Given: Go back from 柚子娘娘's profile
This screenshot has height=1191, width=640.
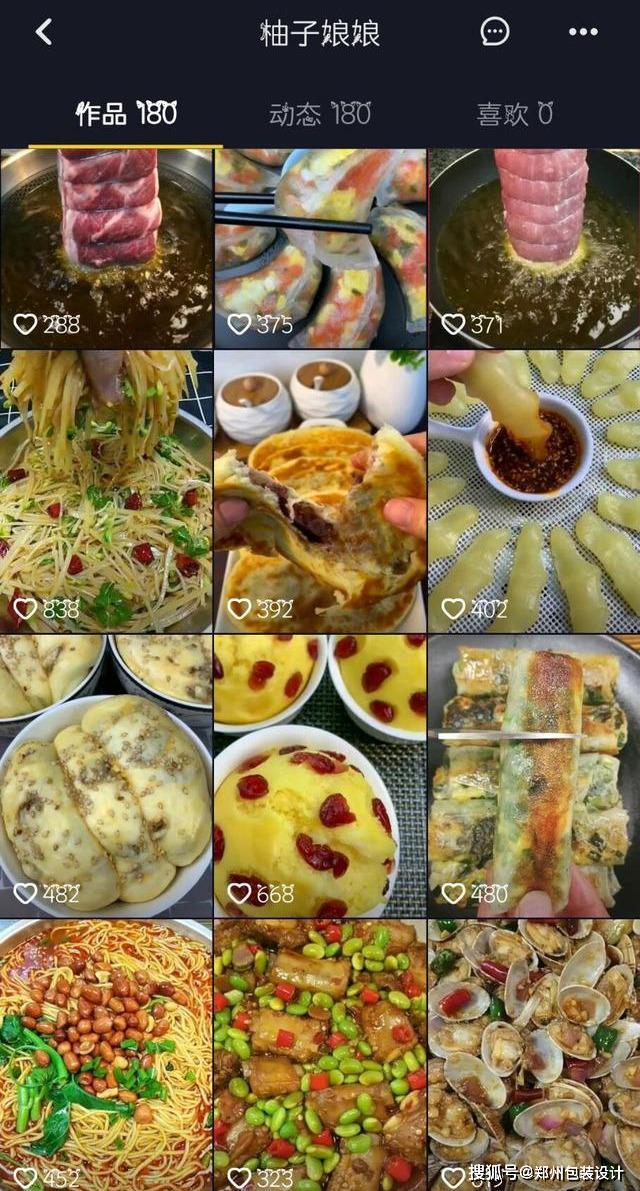Looking at the screenshot, I should tap(43, 32).
